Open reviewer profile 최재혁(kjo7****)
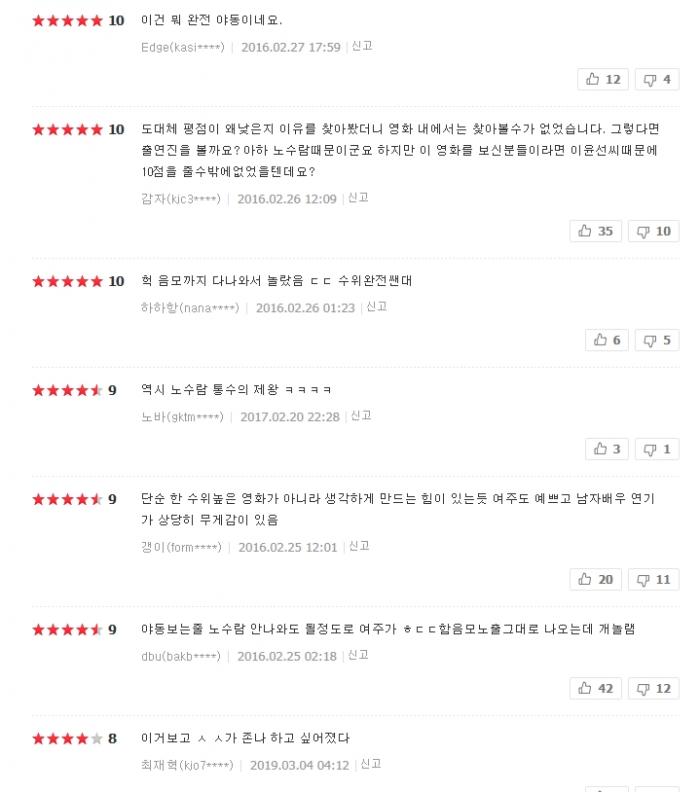700x792 pixels. click(x=186, y=765)
